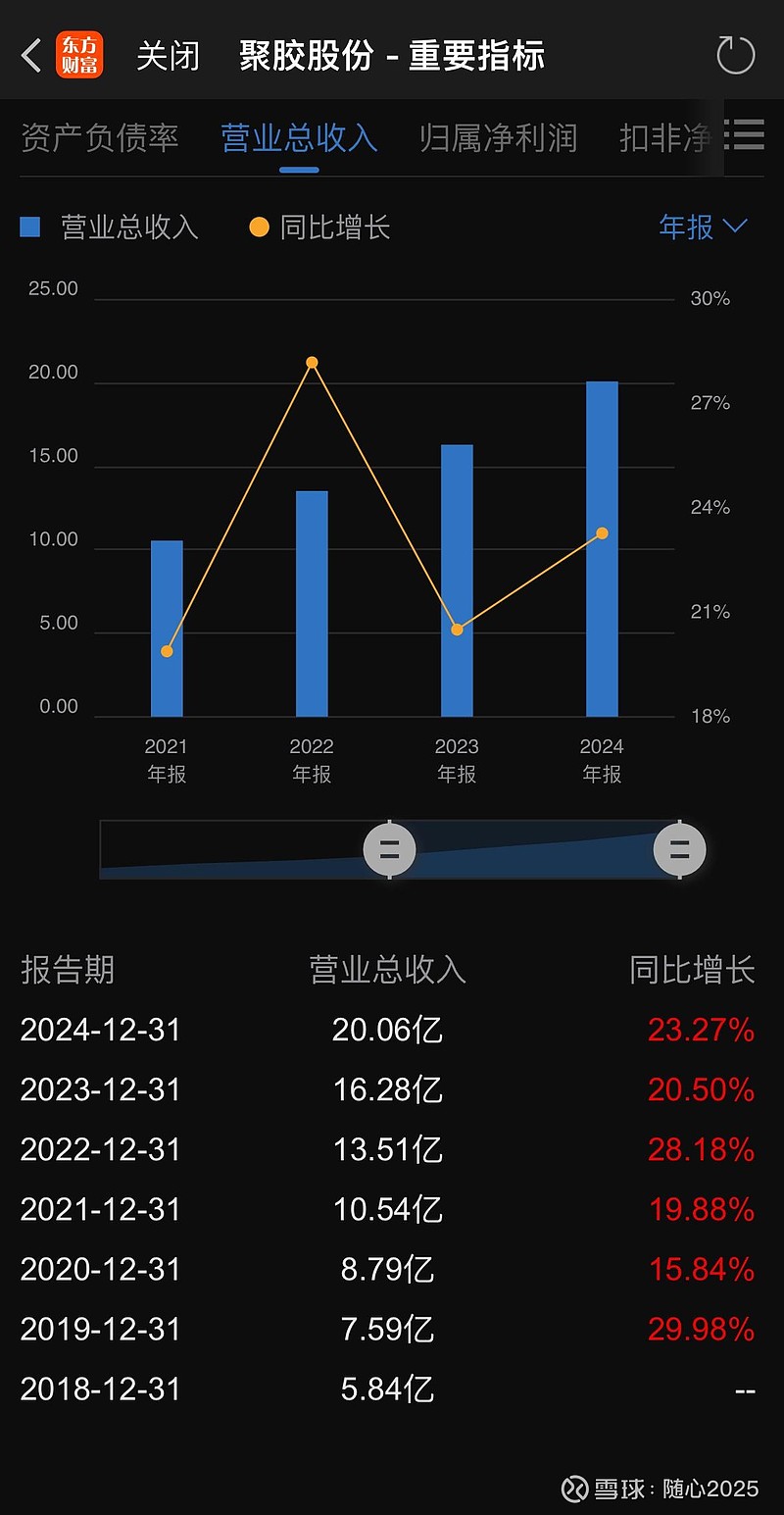Tap the right range slider handle
This screenshot has width=784, height=1515.
click(679, 849)
